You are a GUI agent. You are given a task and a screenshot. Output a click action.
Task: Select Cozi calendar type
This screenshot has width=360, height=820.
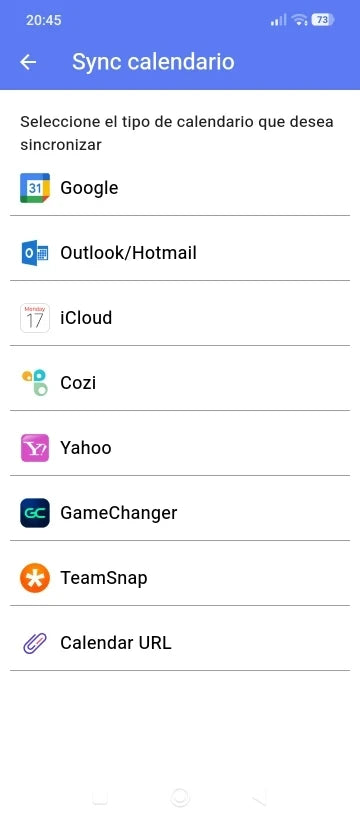(180, 383)
